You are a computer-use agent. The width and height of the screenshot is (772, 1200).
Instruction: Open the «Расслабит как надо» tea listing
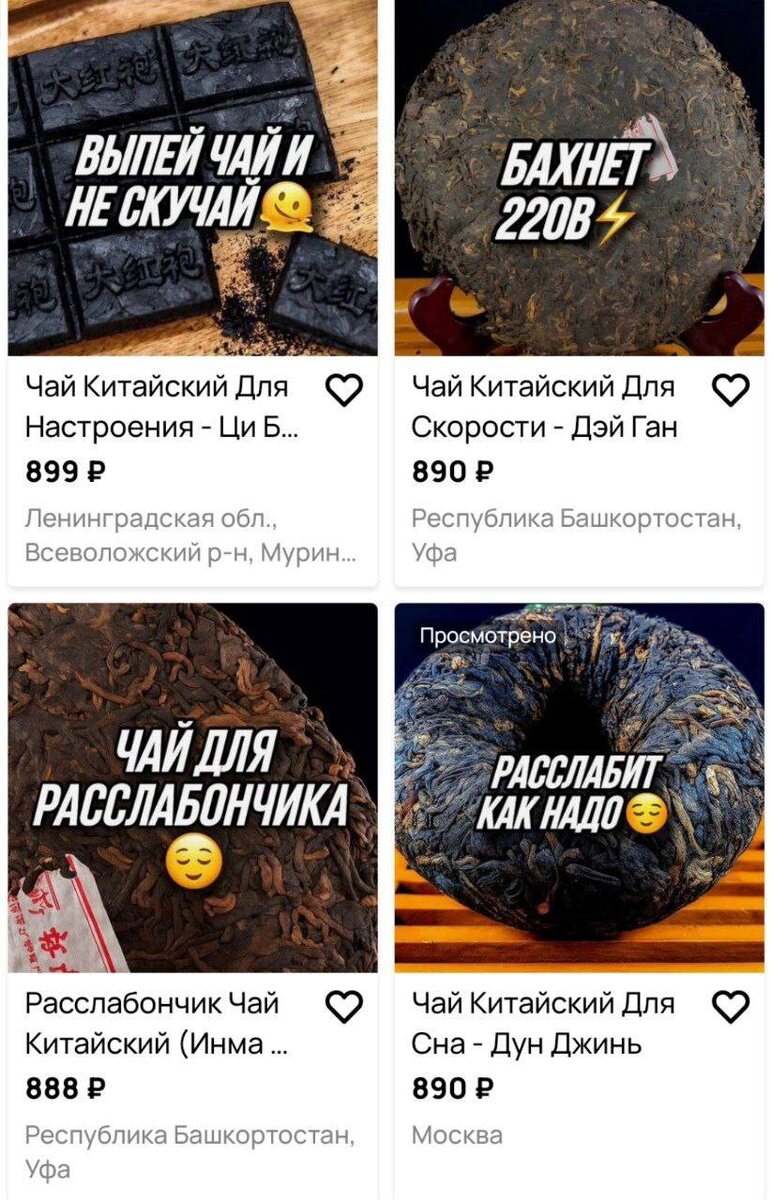coord(579,788)
